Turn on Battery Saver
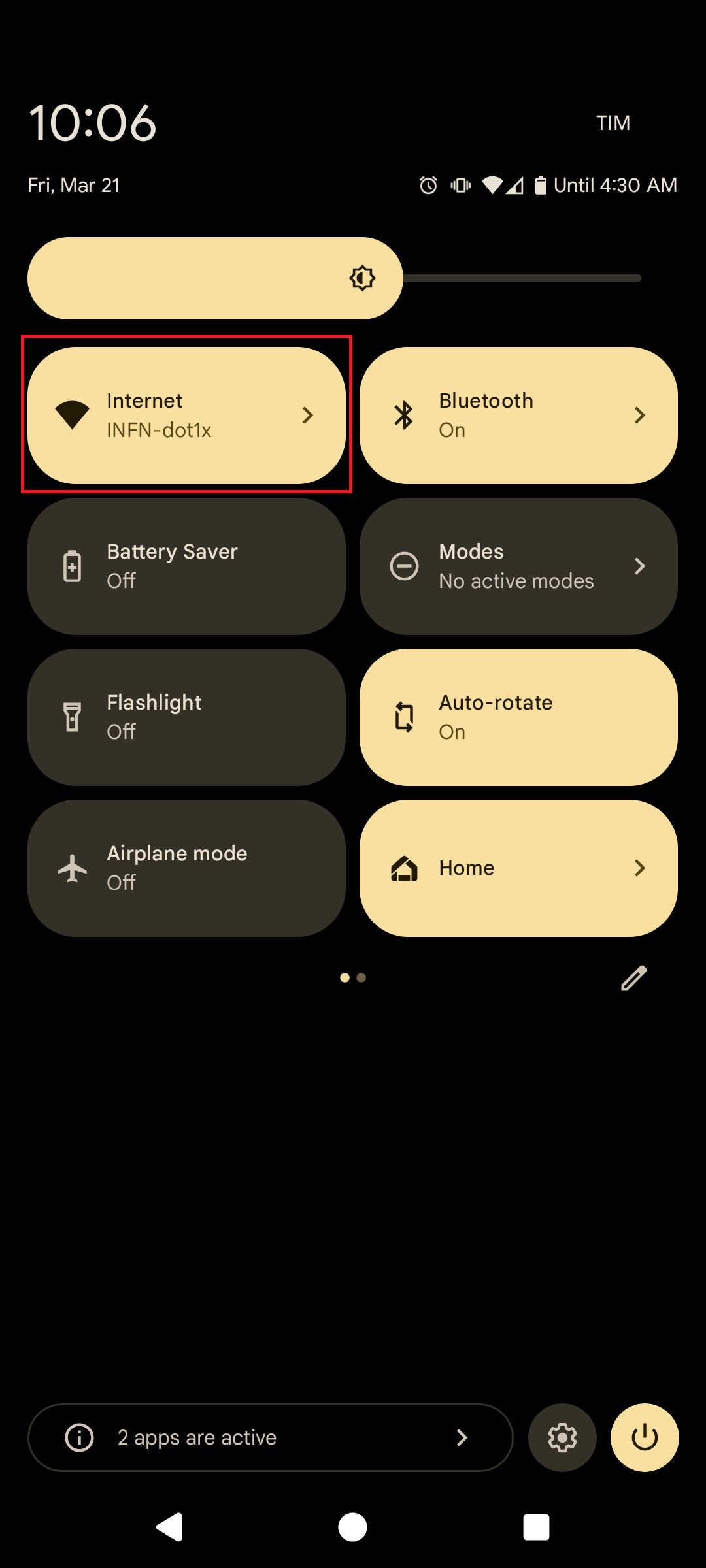This screenshot has width=706, height=1568. coord(186,566)
